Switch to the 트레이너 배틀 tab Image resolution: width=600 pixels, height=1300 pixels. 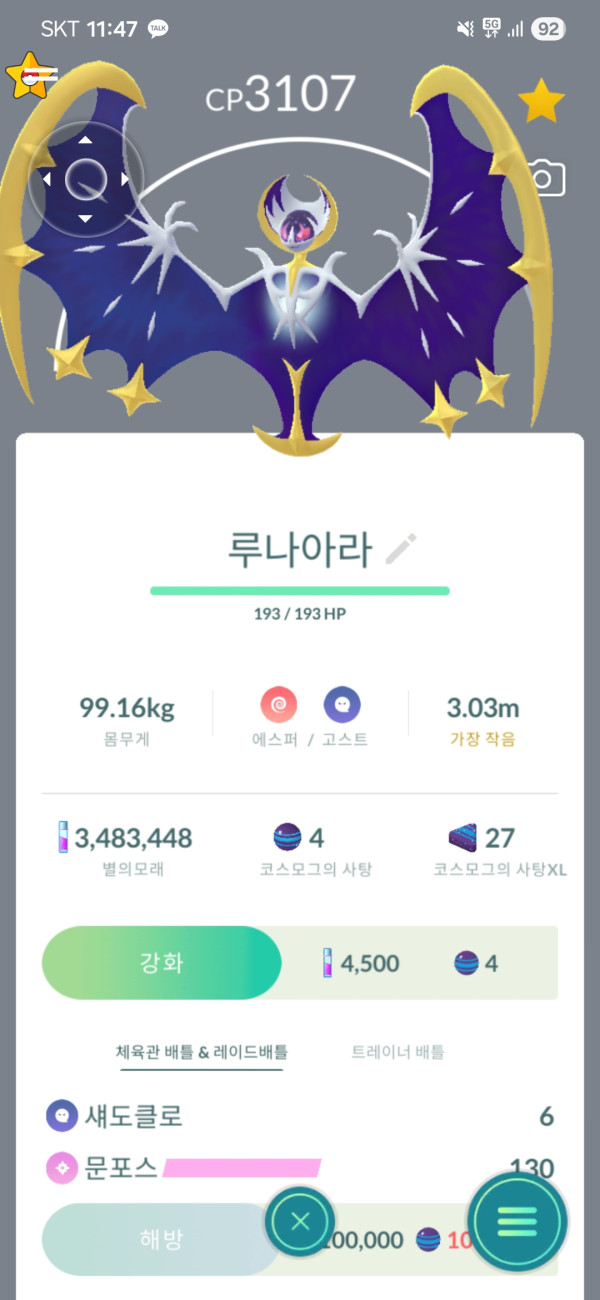(x=398, y=1051)
